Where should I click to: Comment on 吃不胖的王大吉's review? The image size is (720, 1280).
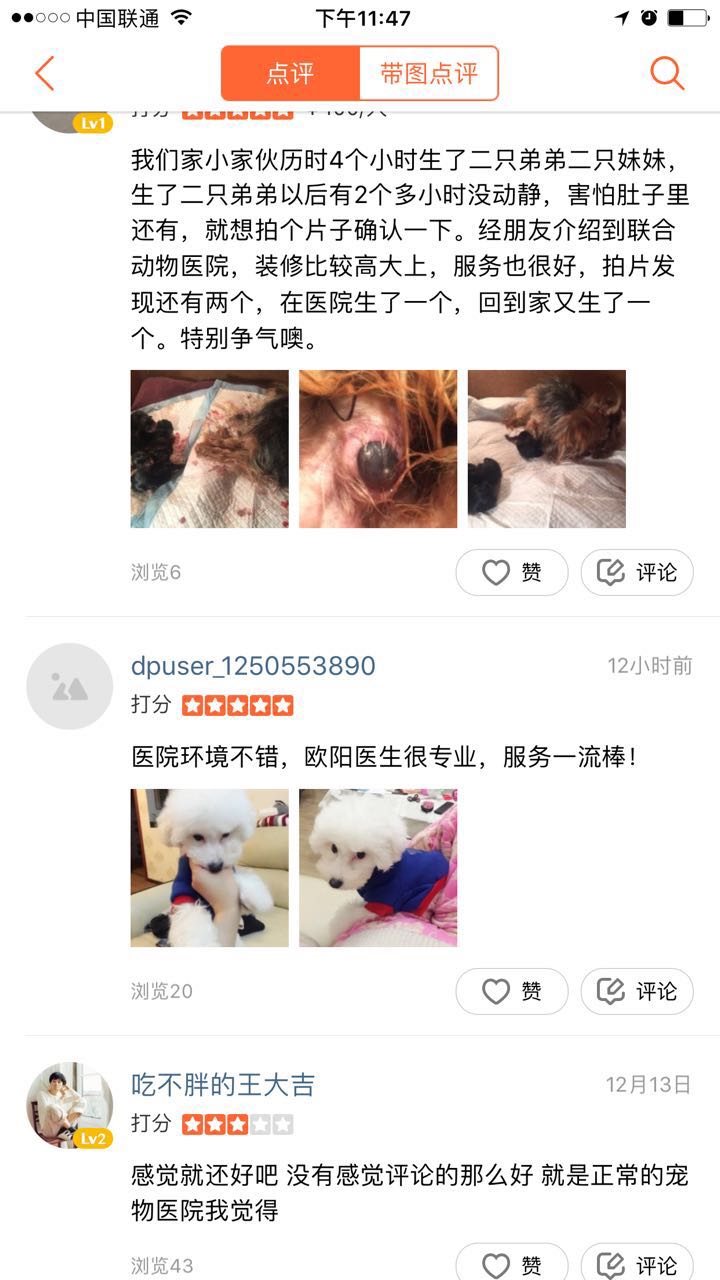click(x=637, y=1263)
